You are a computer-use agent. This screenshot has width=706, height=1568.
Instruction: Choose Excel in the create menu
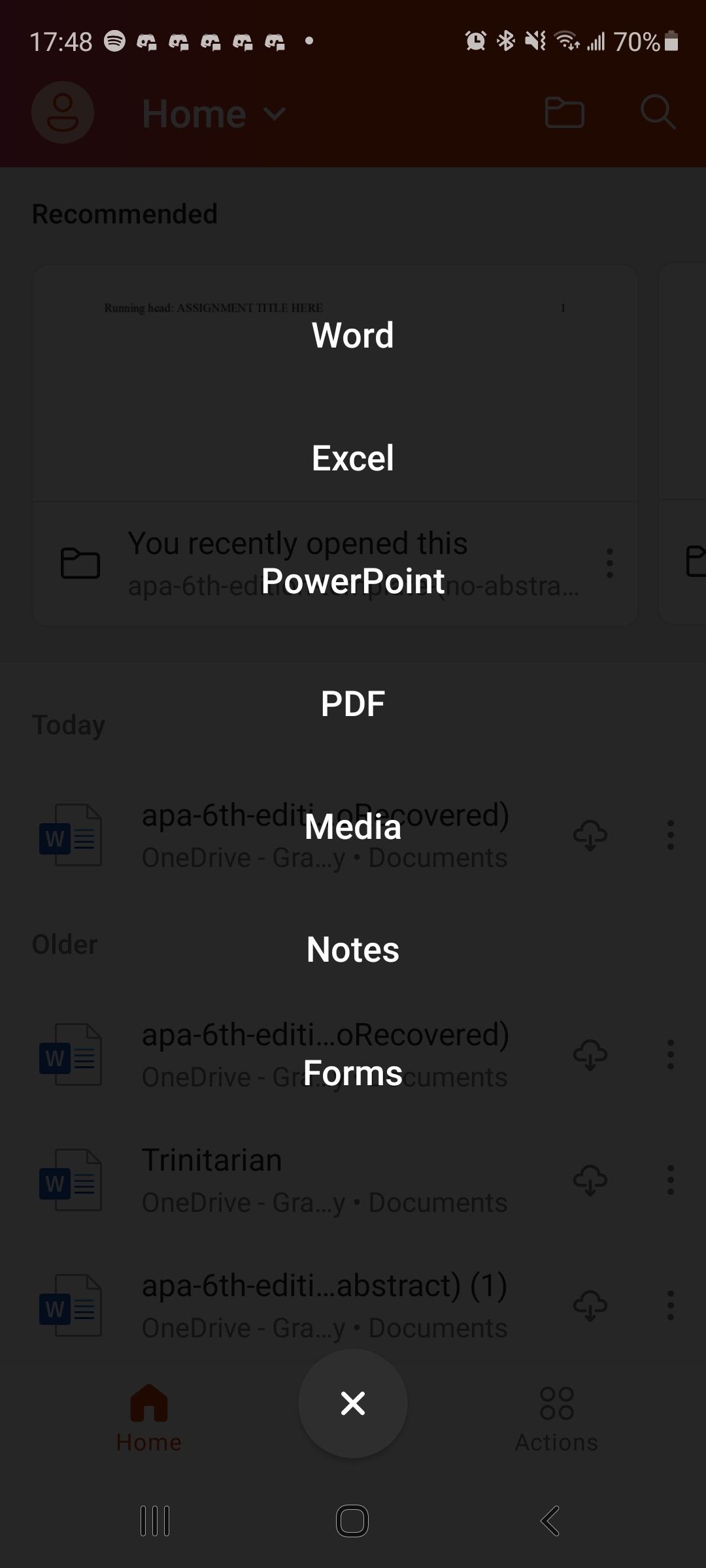tap(353, 458)
